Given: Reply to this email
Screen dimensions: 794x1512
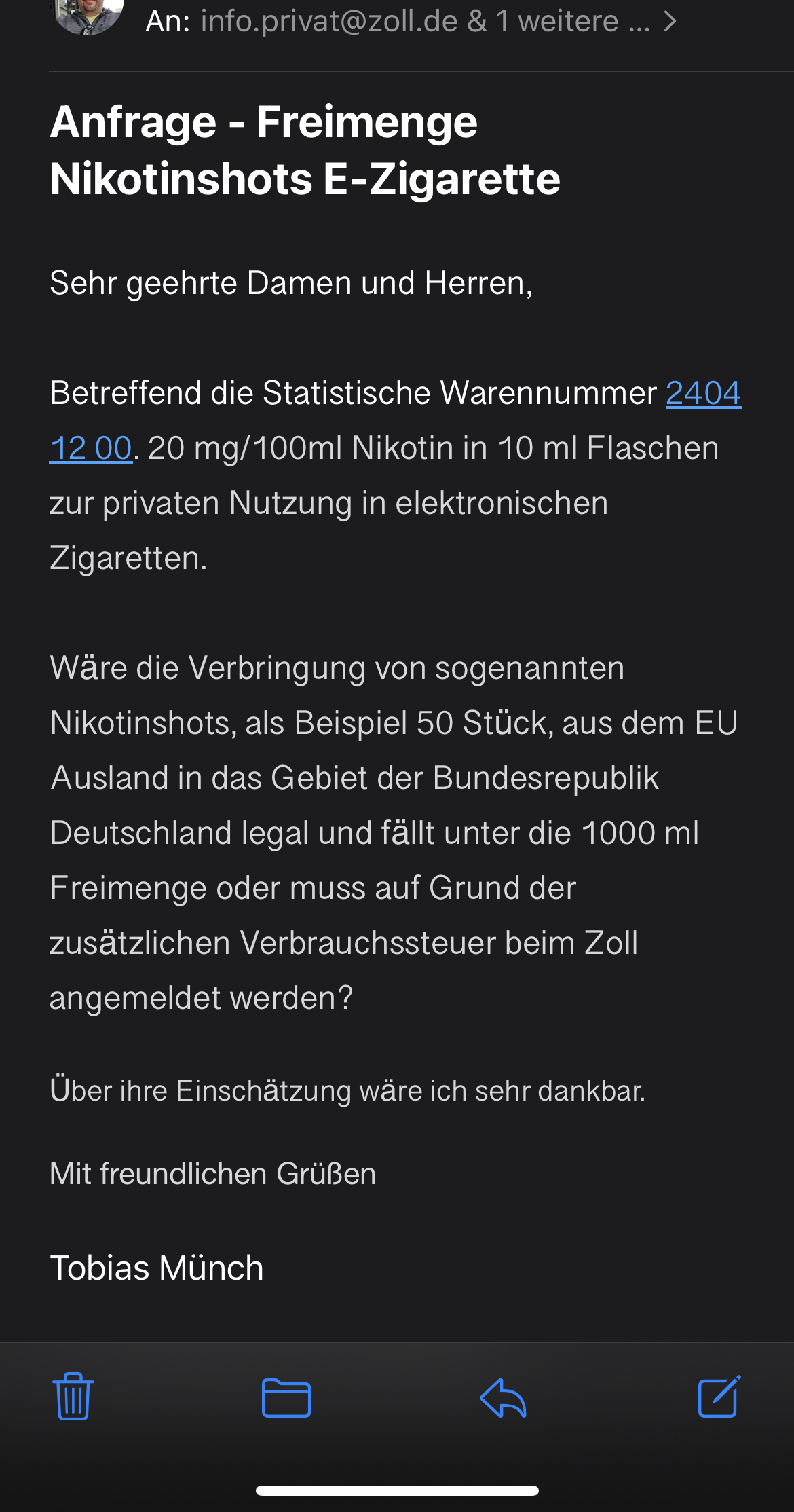Looking at the screenshot, I should (x=503, y=1397).
